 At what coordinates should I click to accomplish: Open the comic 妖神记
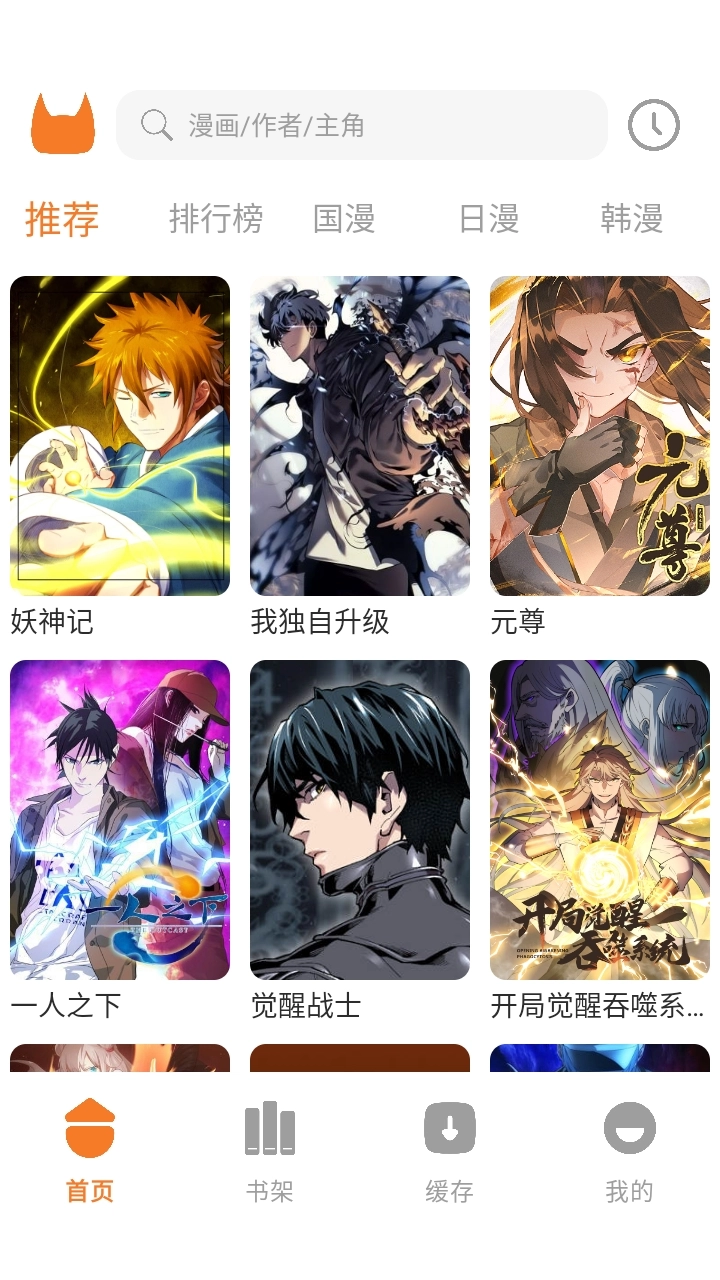pos(120,436)
